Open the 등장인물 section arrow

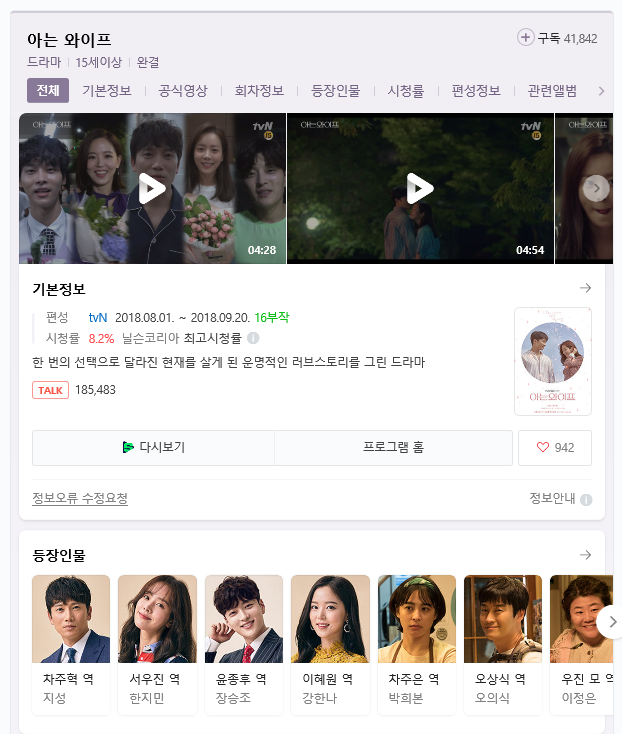(586, 555)
